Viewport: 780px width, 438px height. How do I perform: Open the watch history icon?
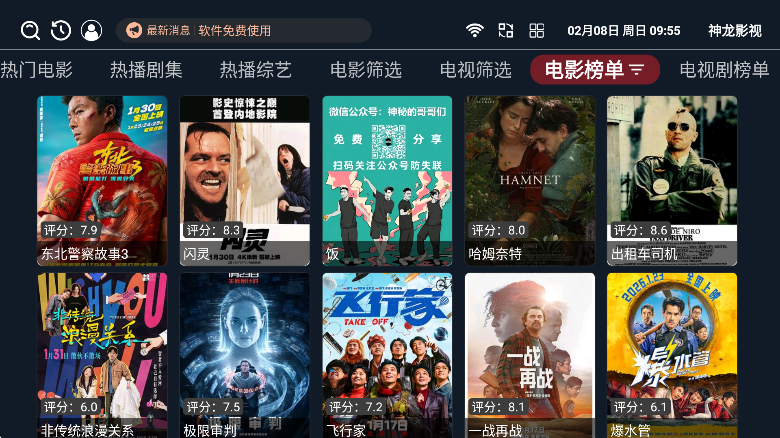pyautogui.click(x=61, y=30)
